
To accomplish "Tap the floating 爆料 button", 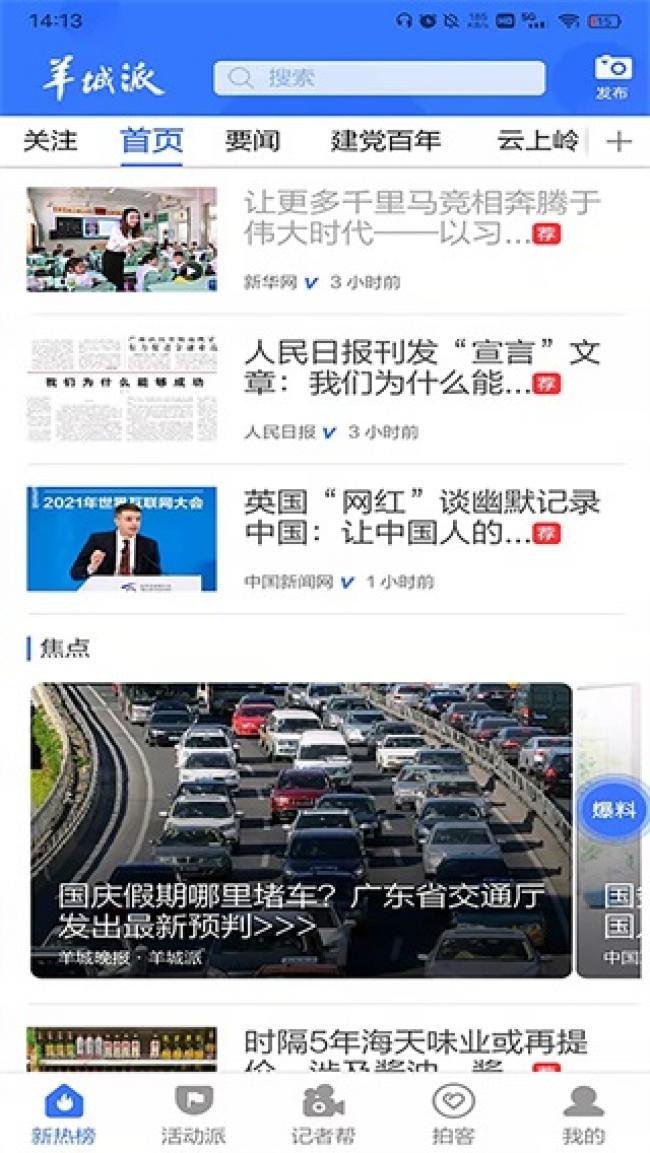I will [x=613, y=809].
